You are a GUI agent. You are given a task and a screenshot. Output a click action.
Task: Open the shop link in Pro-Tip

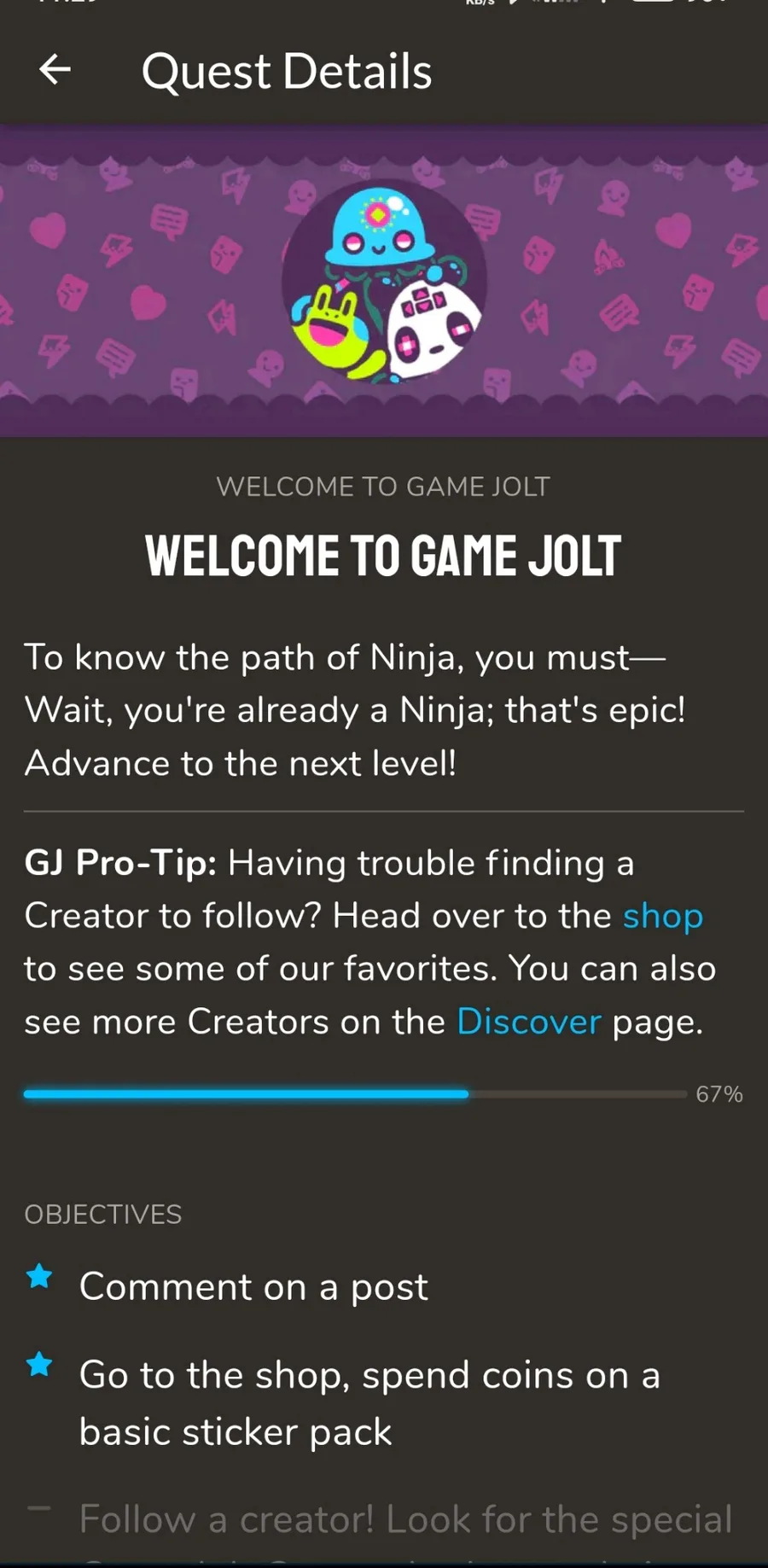[663, 916]
